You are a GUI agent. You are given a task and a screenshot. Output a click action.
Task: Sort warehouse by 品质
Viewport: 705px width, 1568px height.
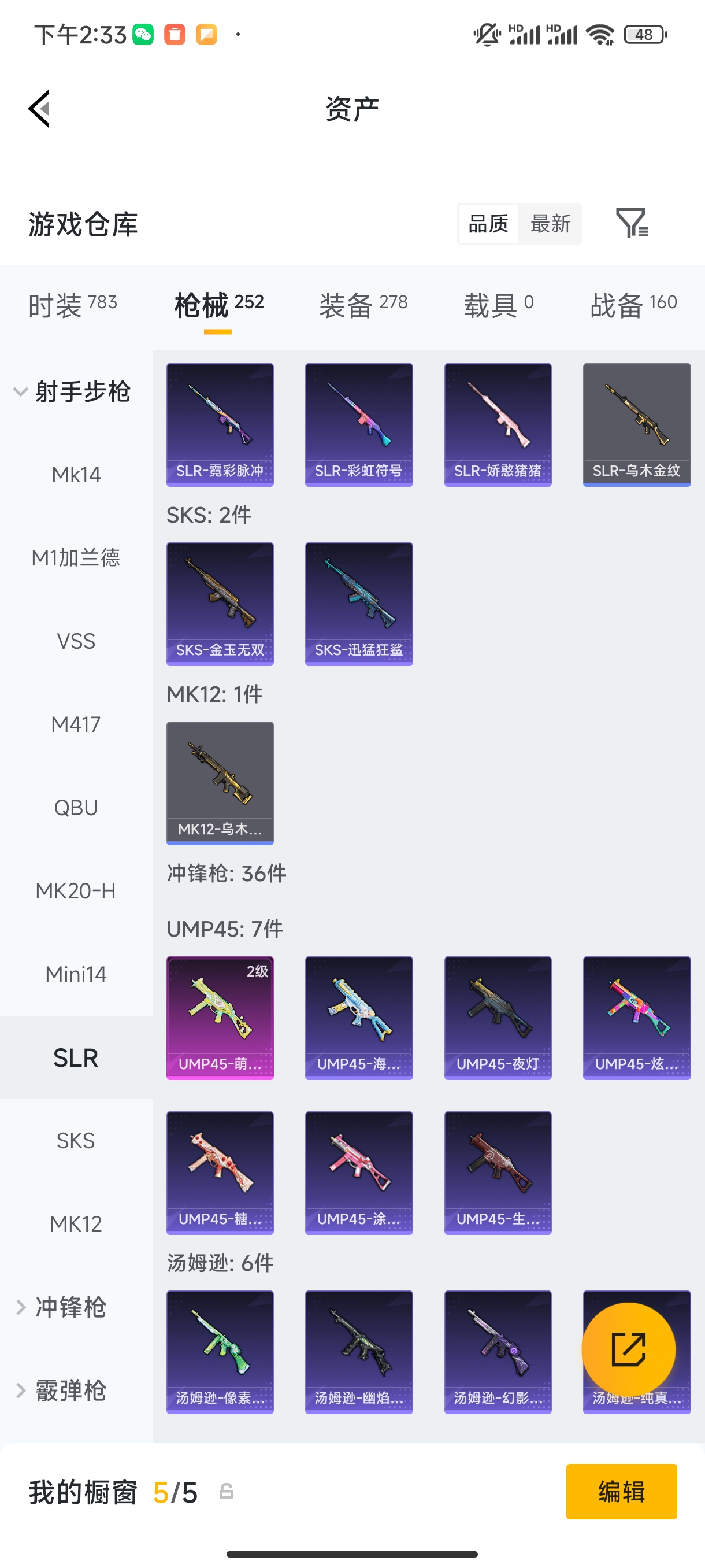pyautogui.click(x=488, y=224)
